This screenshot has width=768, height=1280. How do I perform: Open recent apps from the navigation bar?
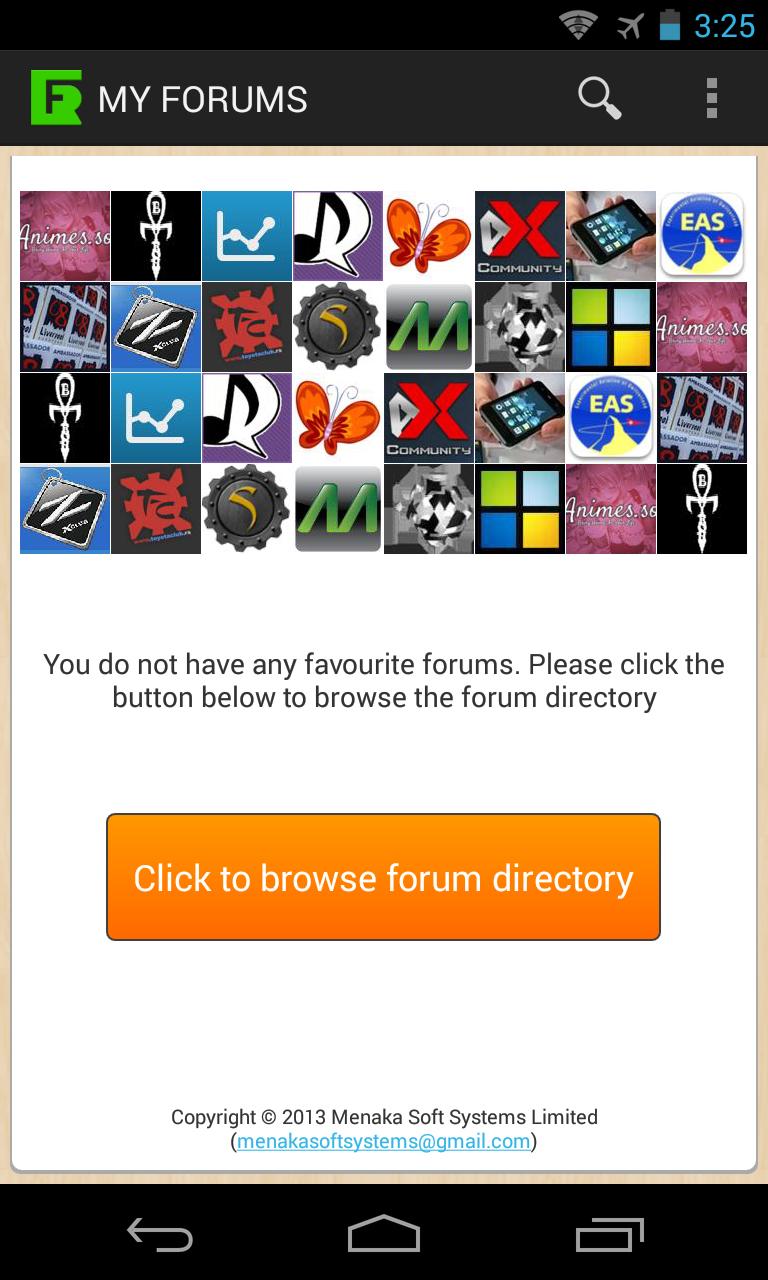pos(609,1235)
